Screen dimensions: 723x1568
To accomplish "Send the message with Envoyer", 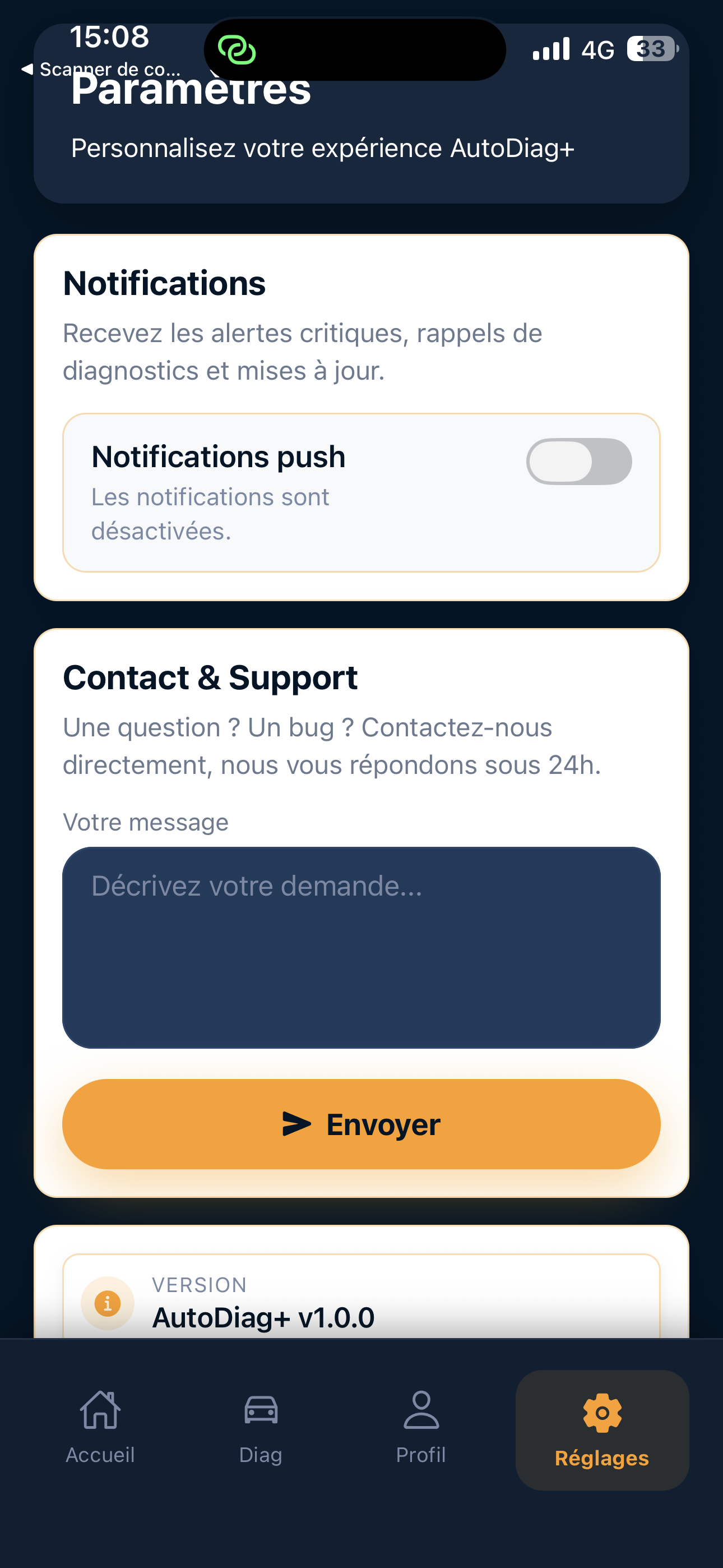I will (x=361, y=1124).
